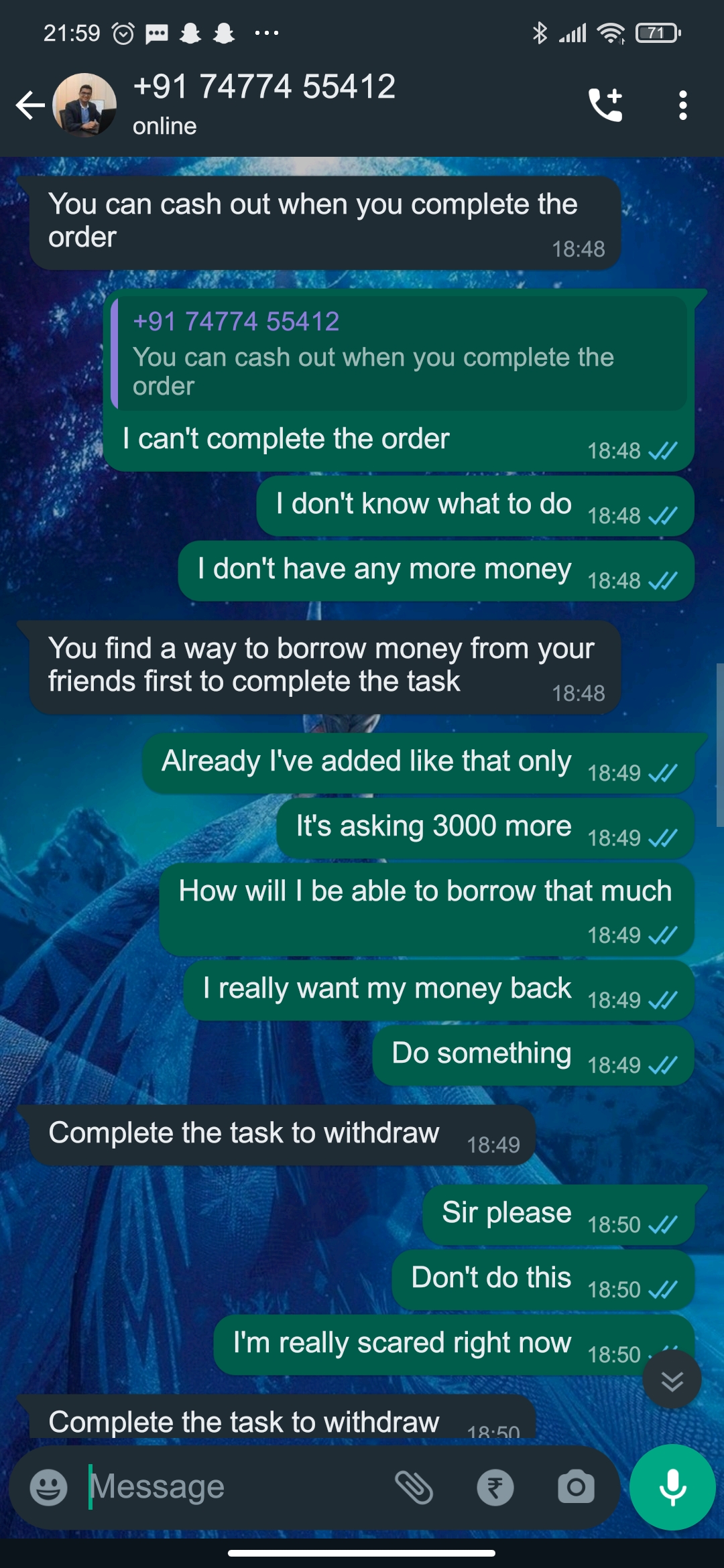This screenshot has width=724, height=1568.
Task: Record a voice message with the microphone
Action: (x=672, y=1488)
